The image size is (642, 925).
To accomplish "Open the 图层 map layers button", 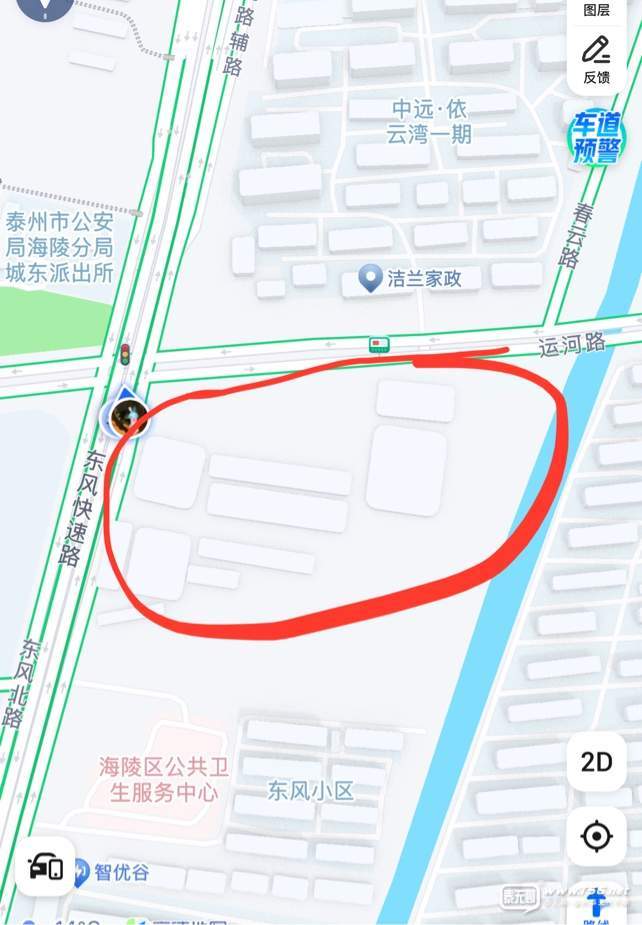I will click(x=596, y=10).
